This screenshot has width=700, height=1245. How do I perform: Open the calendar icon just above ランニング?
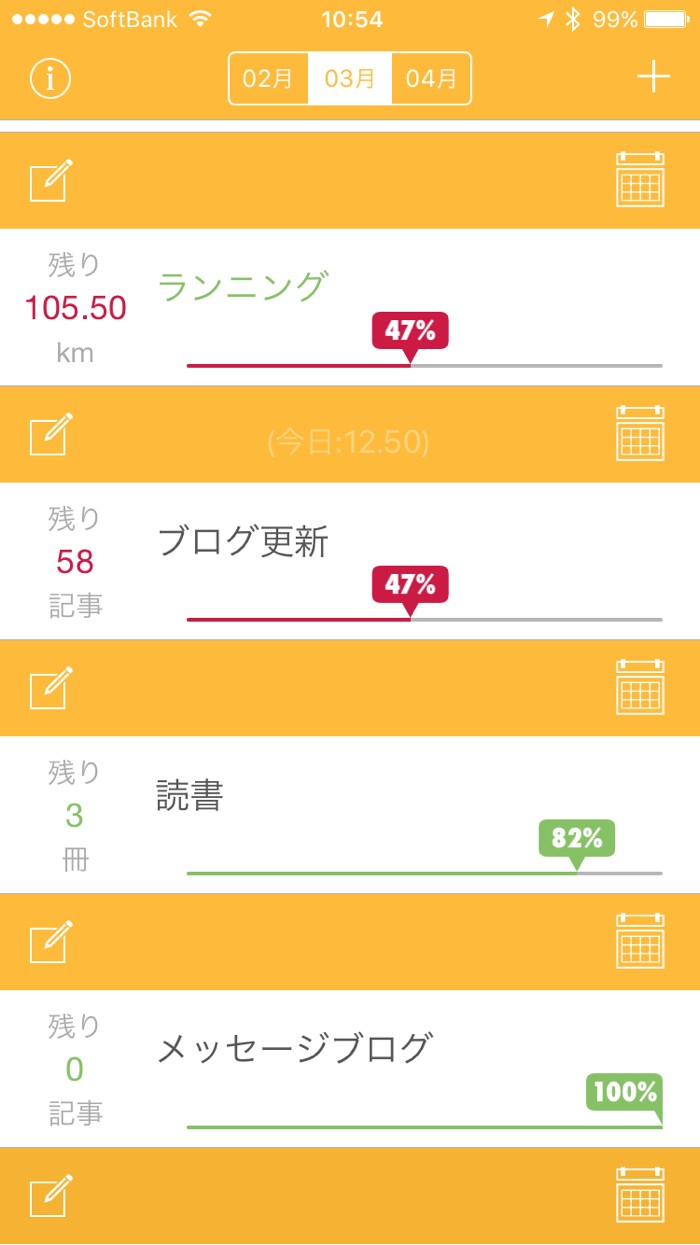[x=640, y=180]
